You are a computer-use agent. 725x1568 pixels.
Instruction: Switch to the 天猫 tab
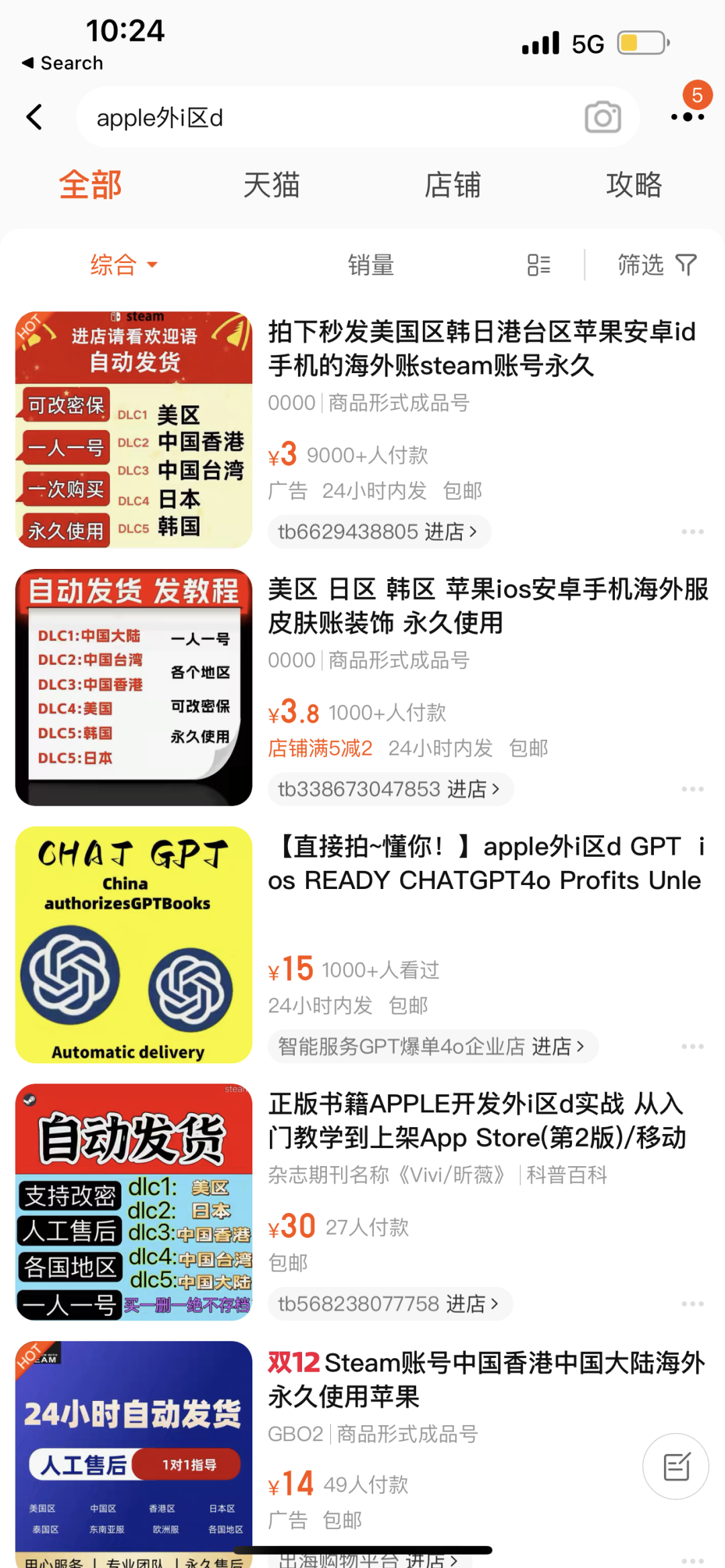(271, 185)
